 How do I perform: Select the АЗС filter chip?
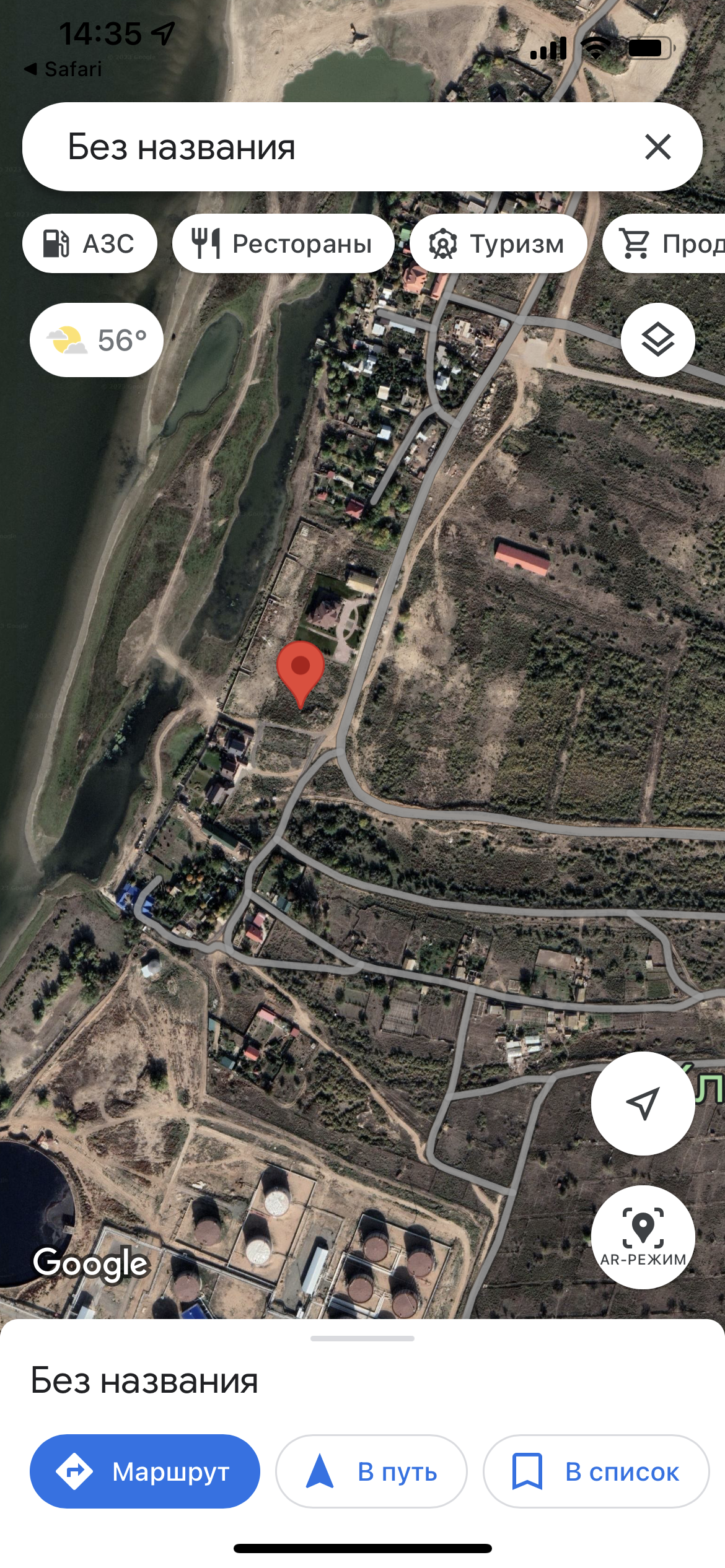click(x=89, y=243)
